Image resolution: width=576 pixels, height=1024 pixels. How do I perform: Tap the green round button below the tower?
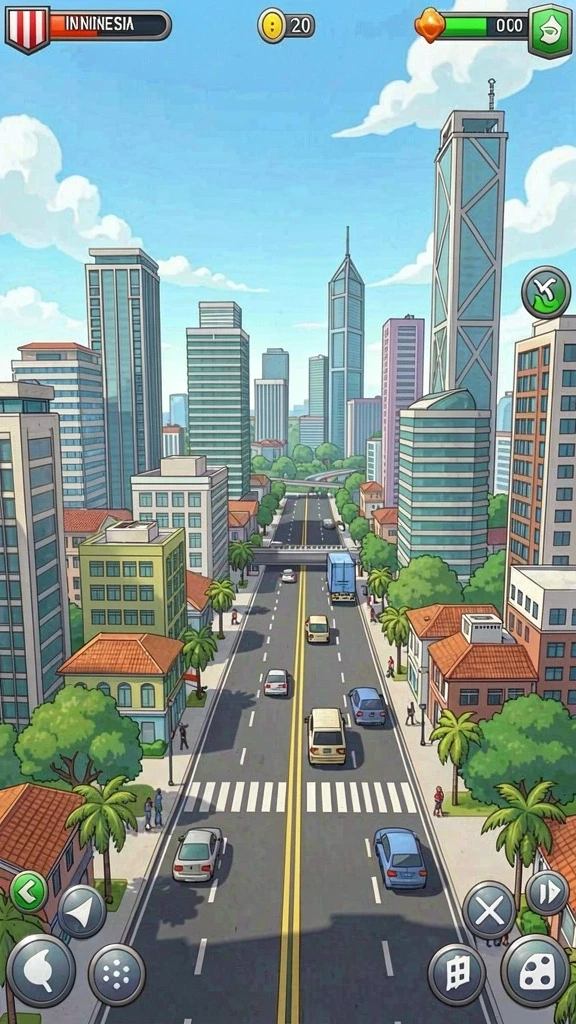[546, 293]
